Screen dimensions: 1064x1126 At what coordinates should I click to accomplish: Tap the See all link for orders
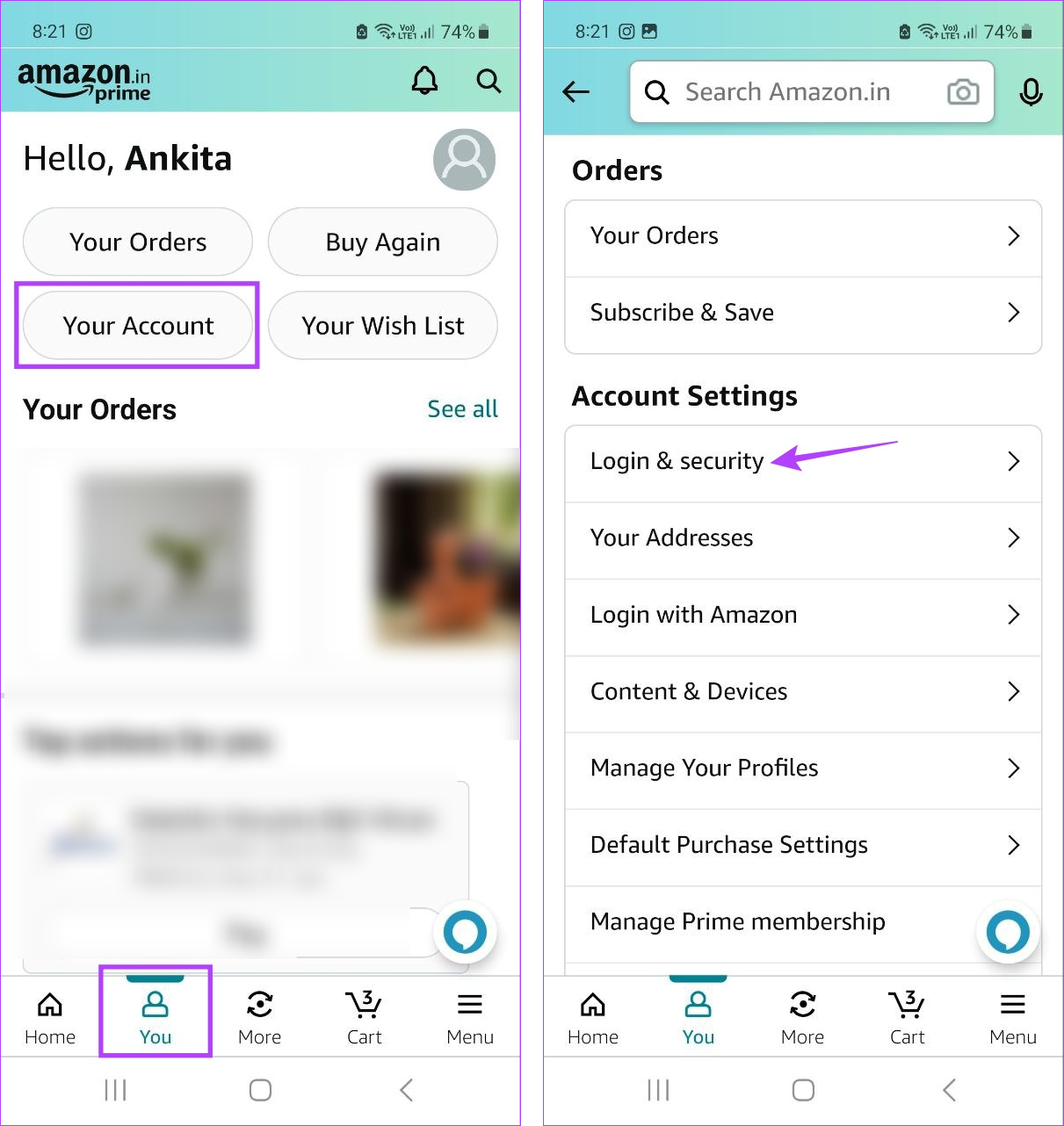coord(462,409)
